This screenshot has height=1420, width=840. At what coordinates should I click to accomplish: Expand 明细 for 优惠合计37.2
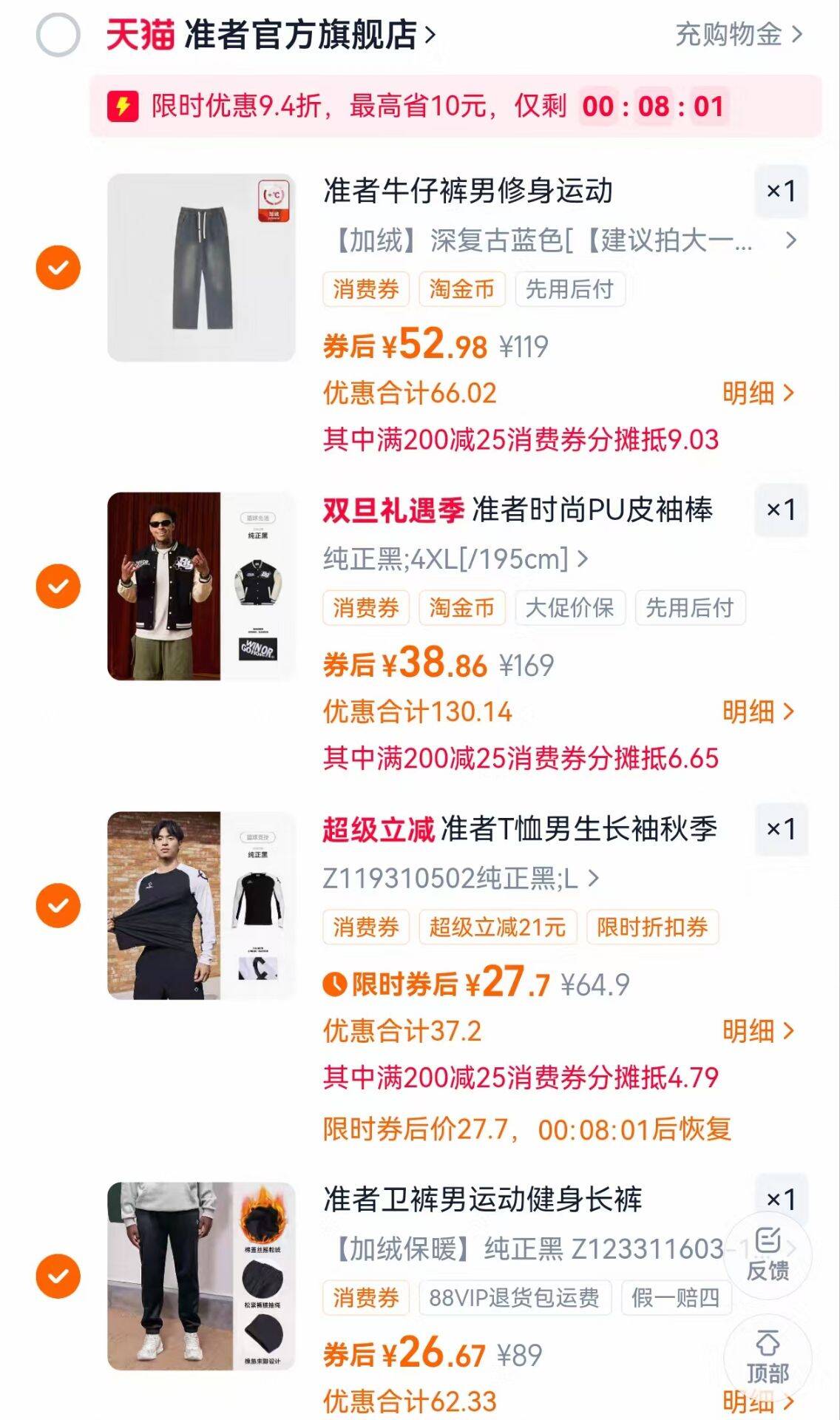pos(757,1030)
